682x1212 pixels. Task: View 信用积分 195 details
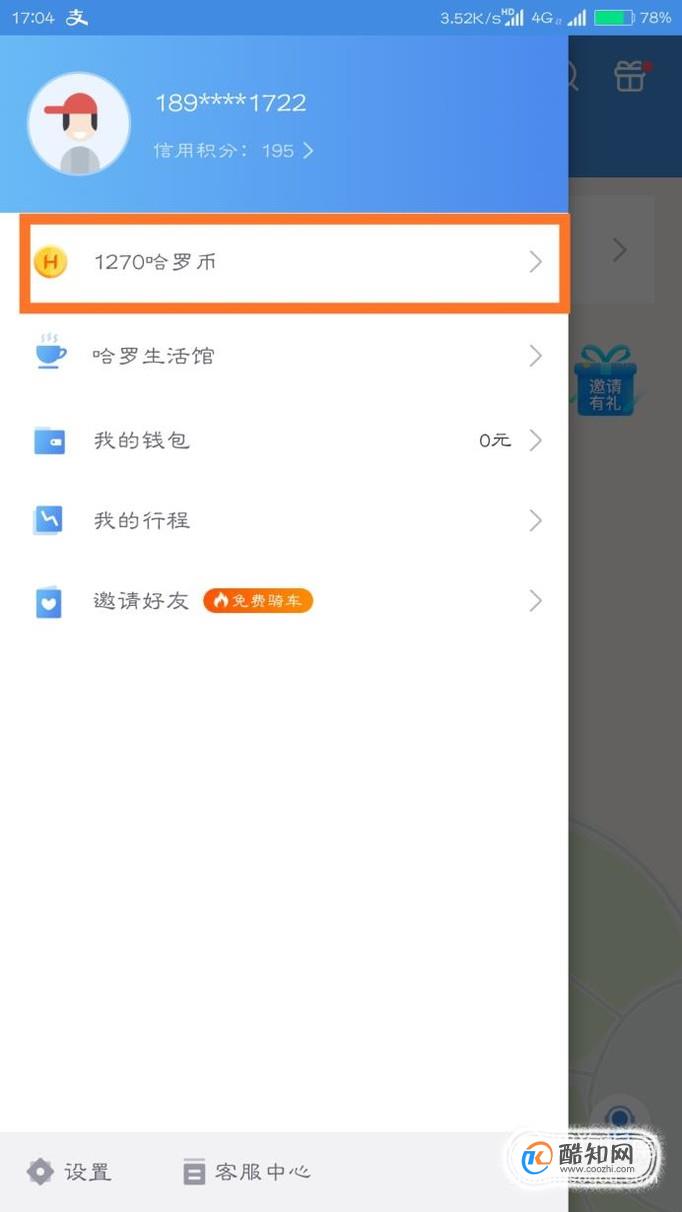[234, 151]
